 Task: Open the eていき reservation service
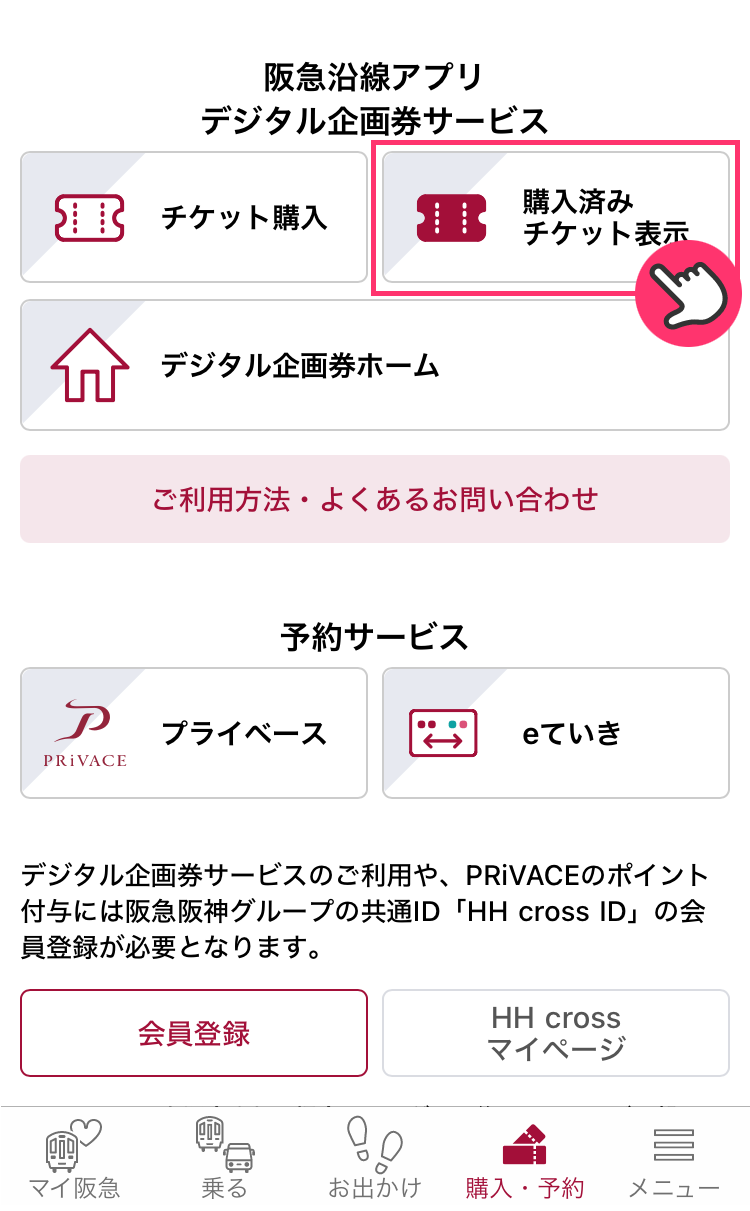coord(555,733)
